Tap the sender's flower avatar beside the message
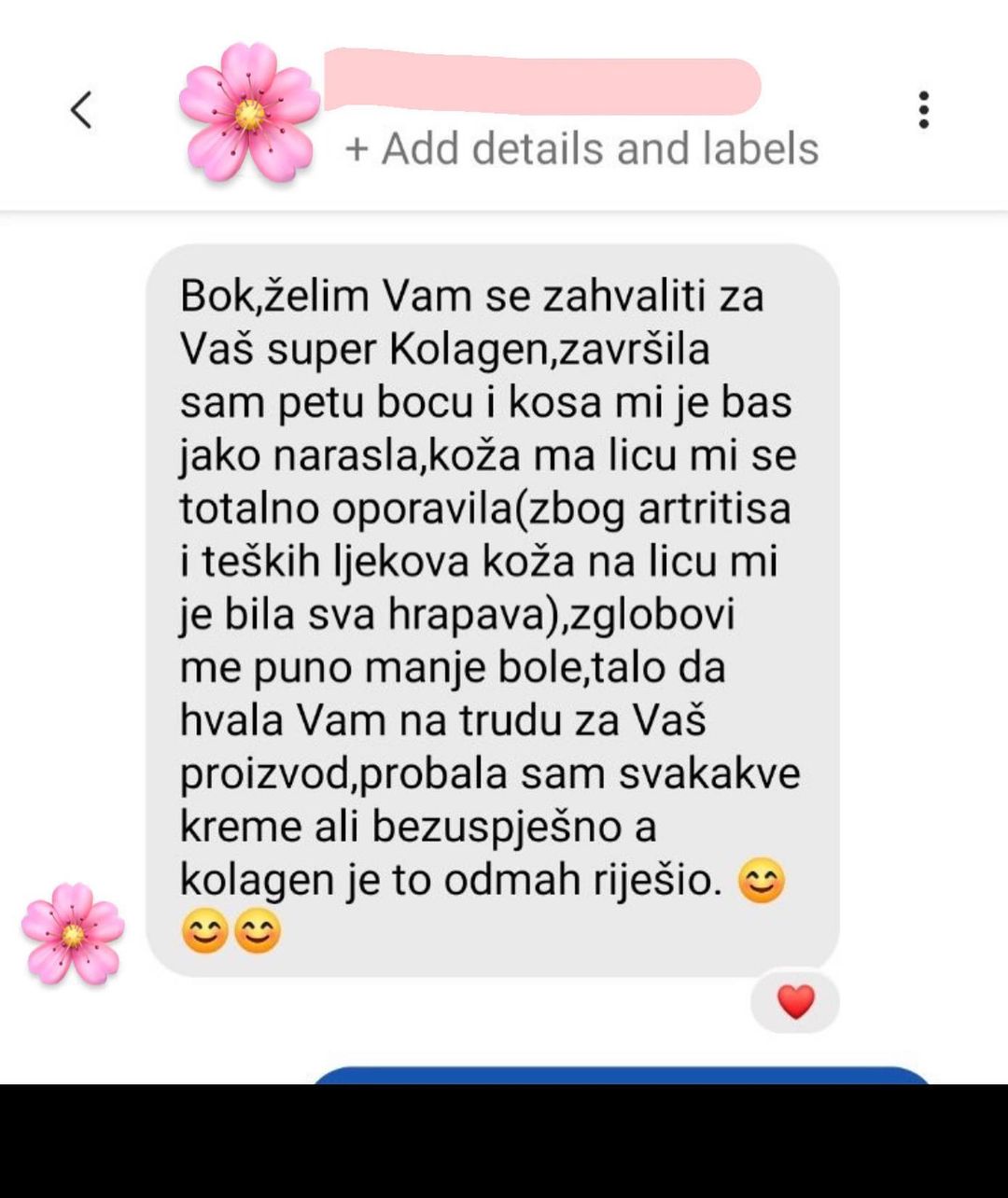1008x1198 pixels. coord(73,934)
